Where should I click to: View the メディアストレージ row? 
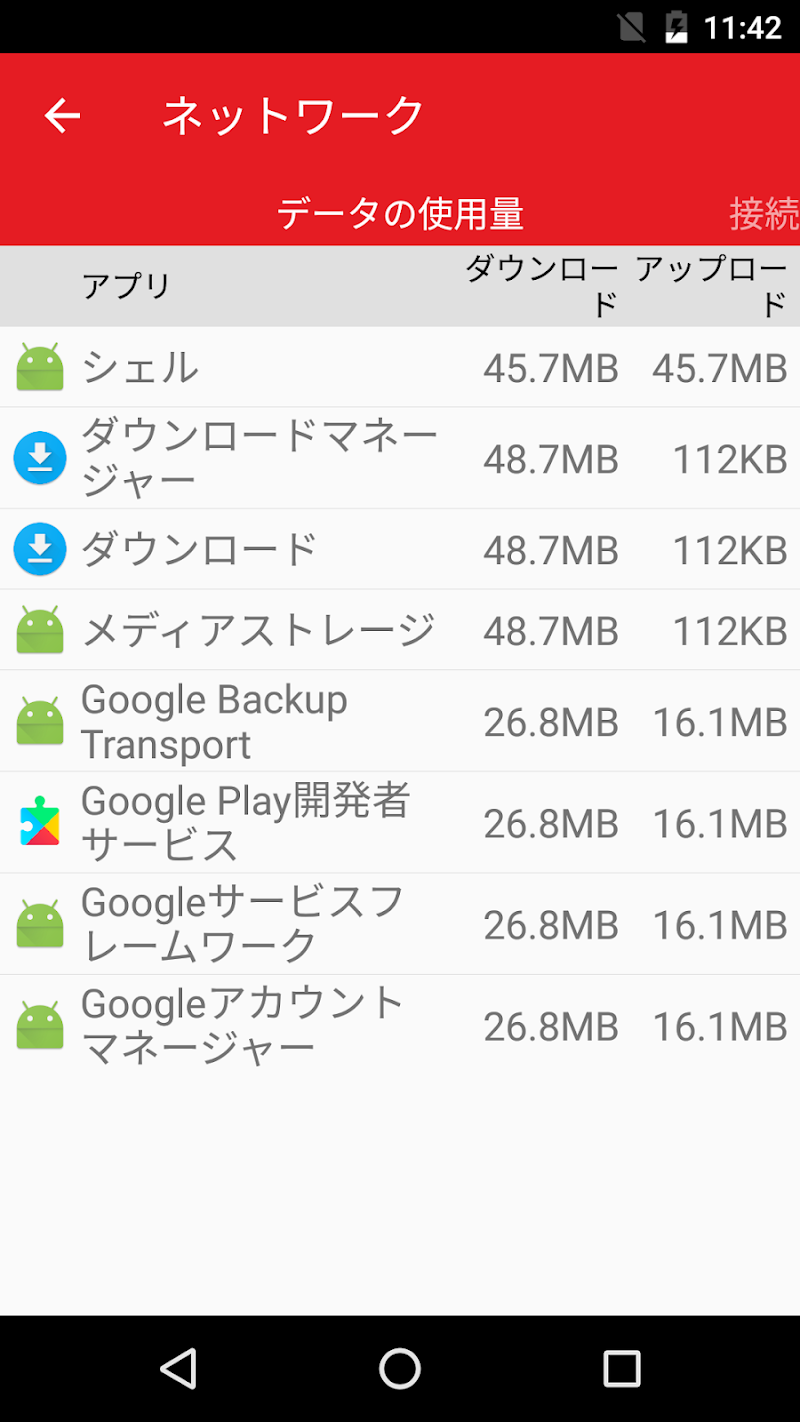pyautogui.click(x=400, y=631)
